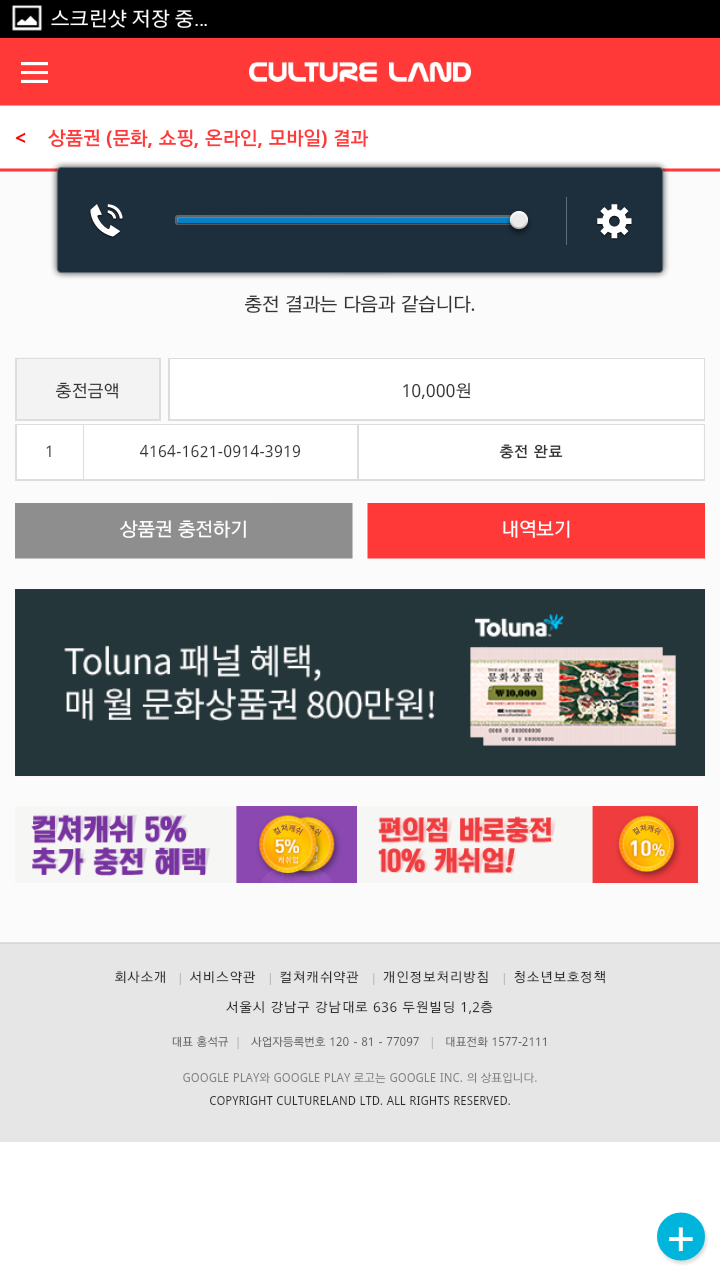Open the hamburger drawer menu
The image size is (720, 1280).
pyautogui.click(x=34, y=72)
